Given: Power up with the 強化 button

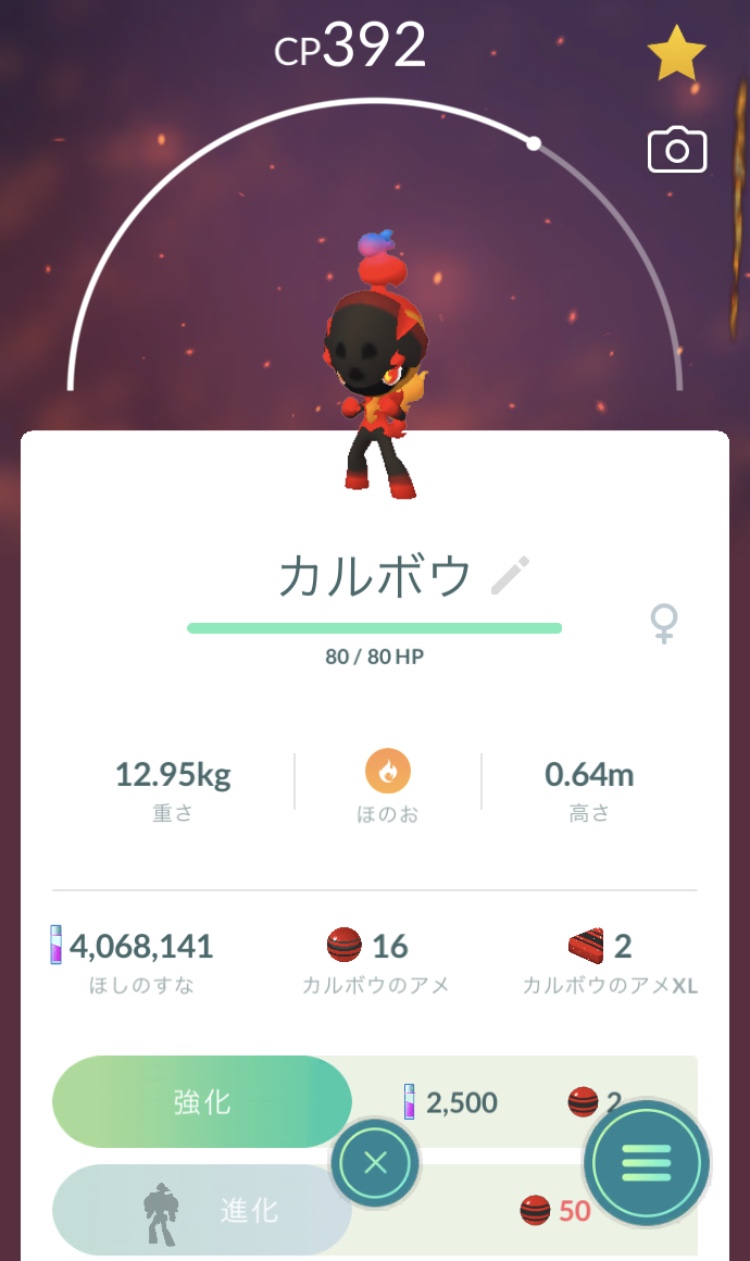Looking at the screenshot, I should [201, 1102].
